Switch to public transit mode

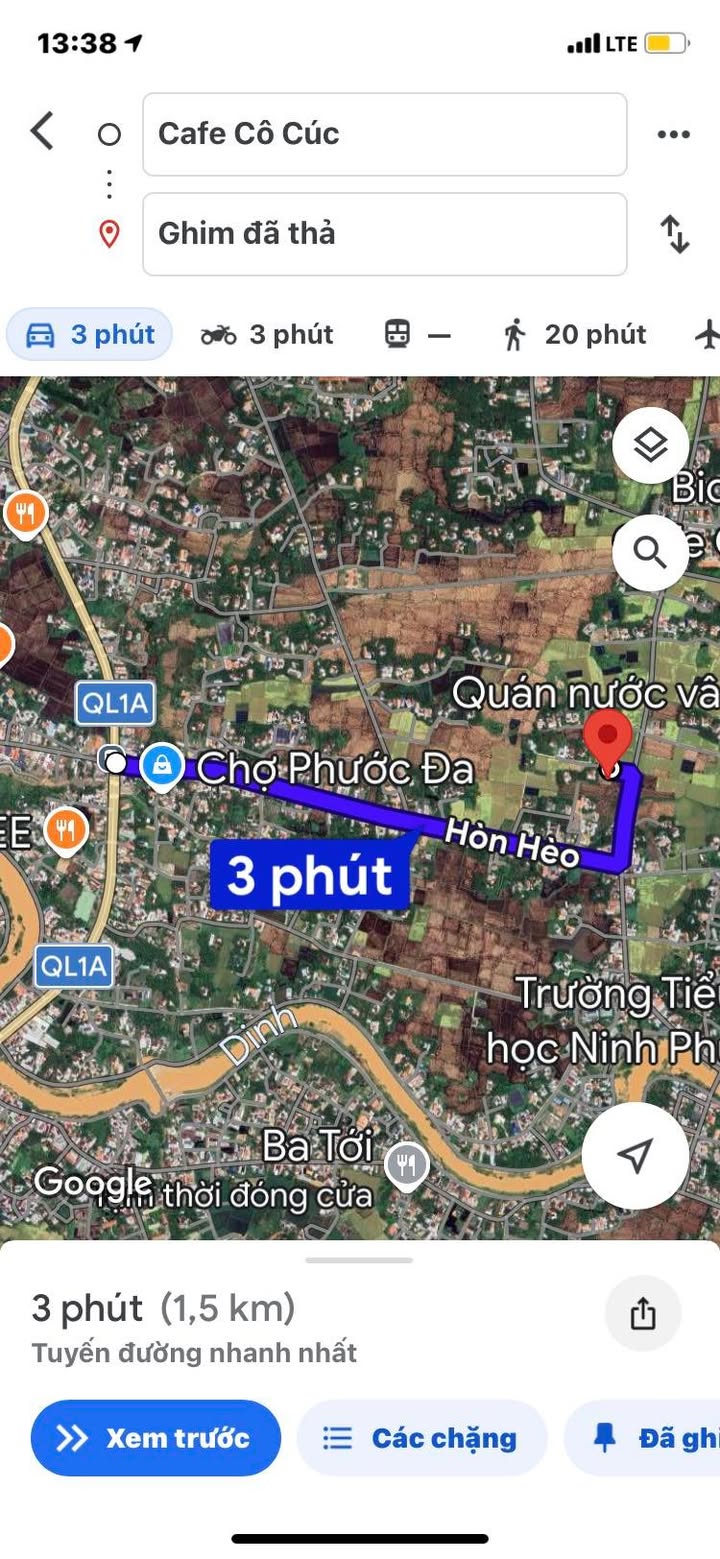point(417,335)
